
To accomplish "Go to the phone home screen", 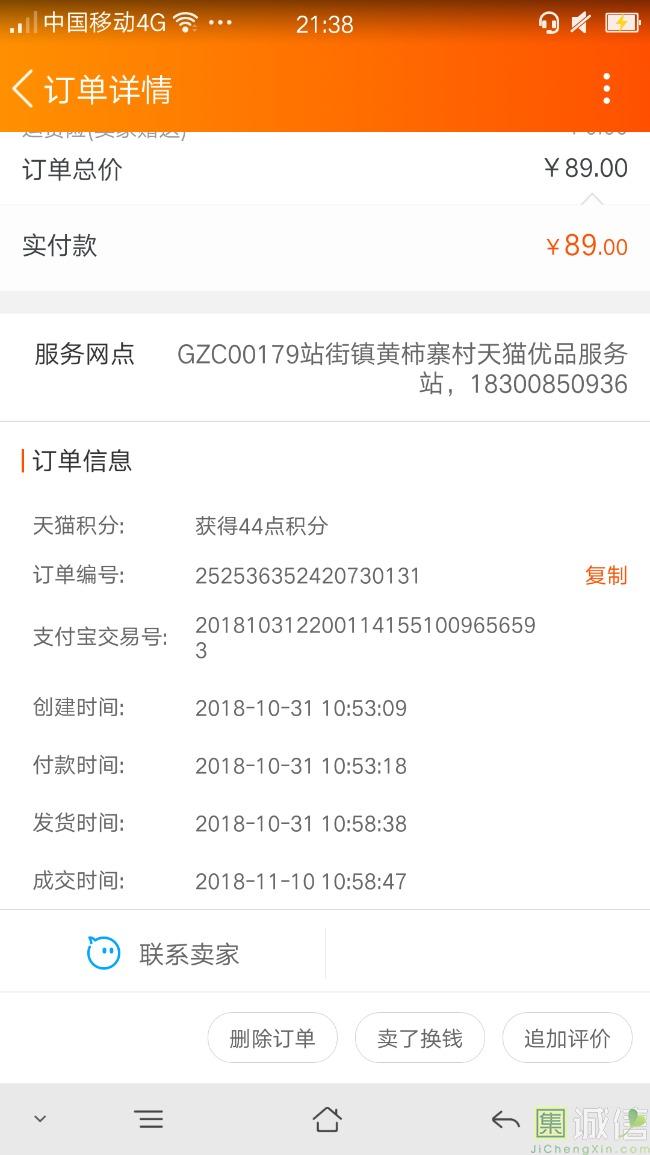I will [327, 1120].
